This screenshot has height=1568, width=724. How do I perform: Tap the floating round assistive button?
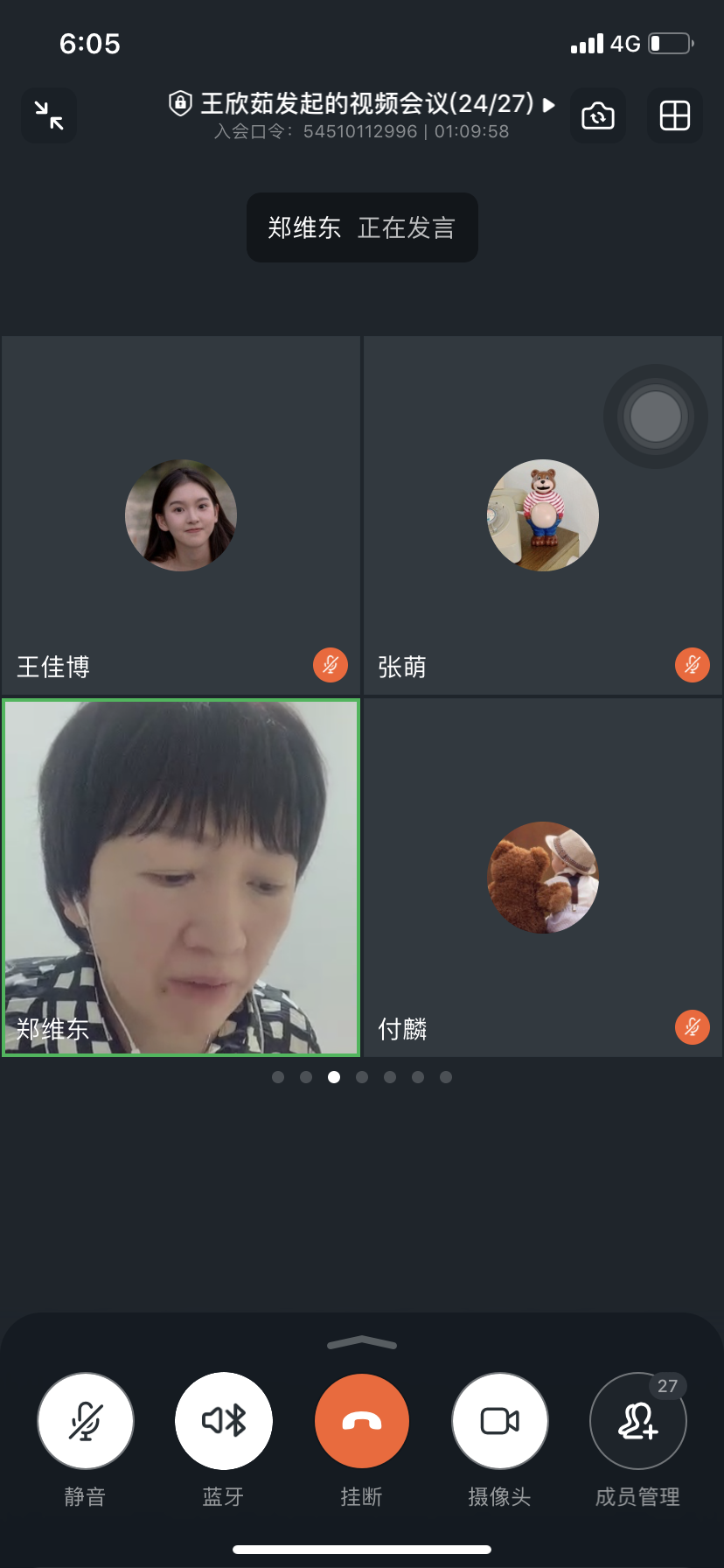[x=656, y=416]
